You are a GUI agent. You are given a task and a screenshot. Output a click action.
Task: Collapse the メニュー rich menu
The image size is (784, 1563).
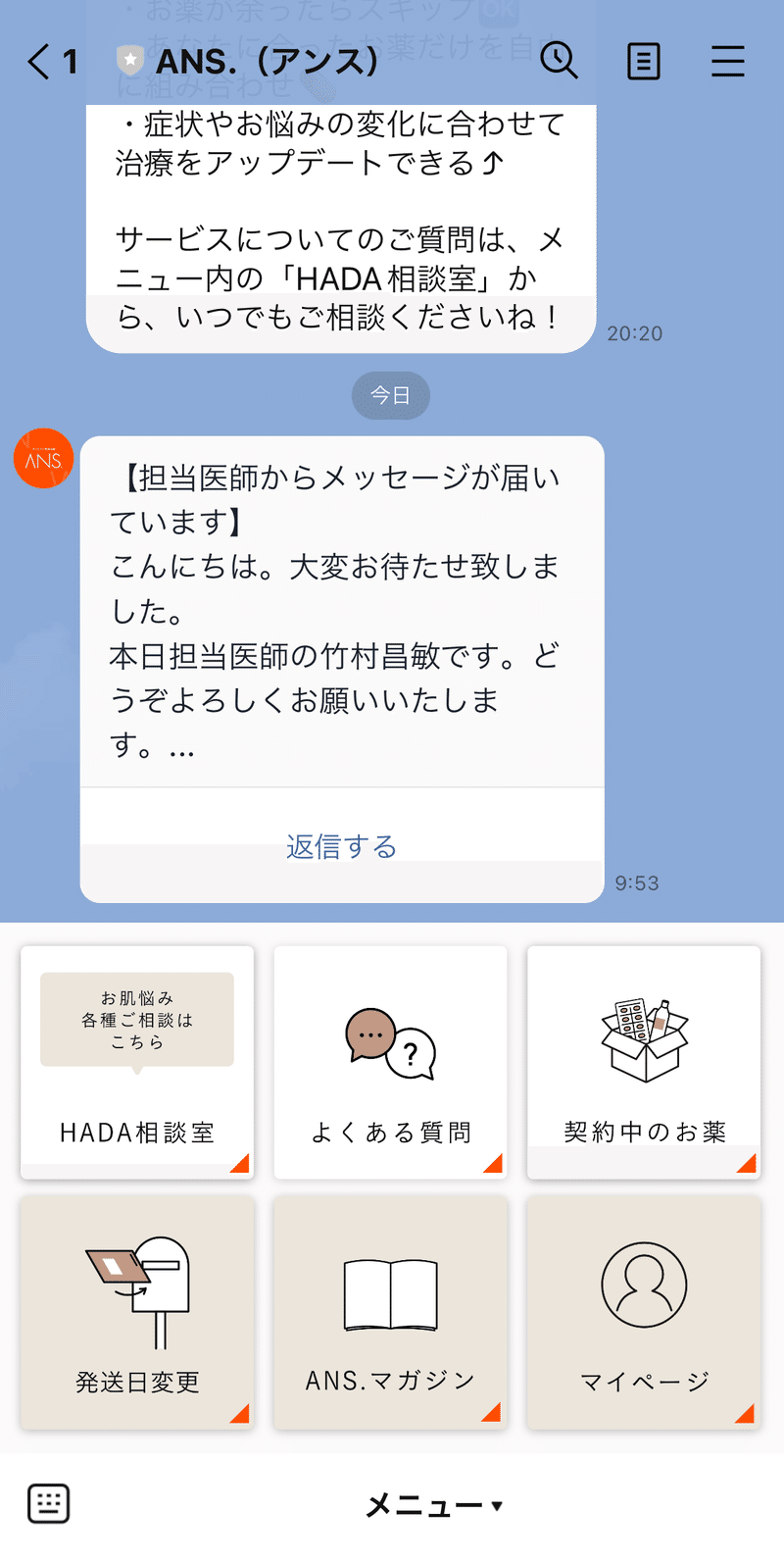pos(434,1505)
